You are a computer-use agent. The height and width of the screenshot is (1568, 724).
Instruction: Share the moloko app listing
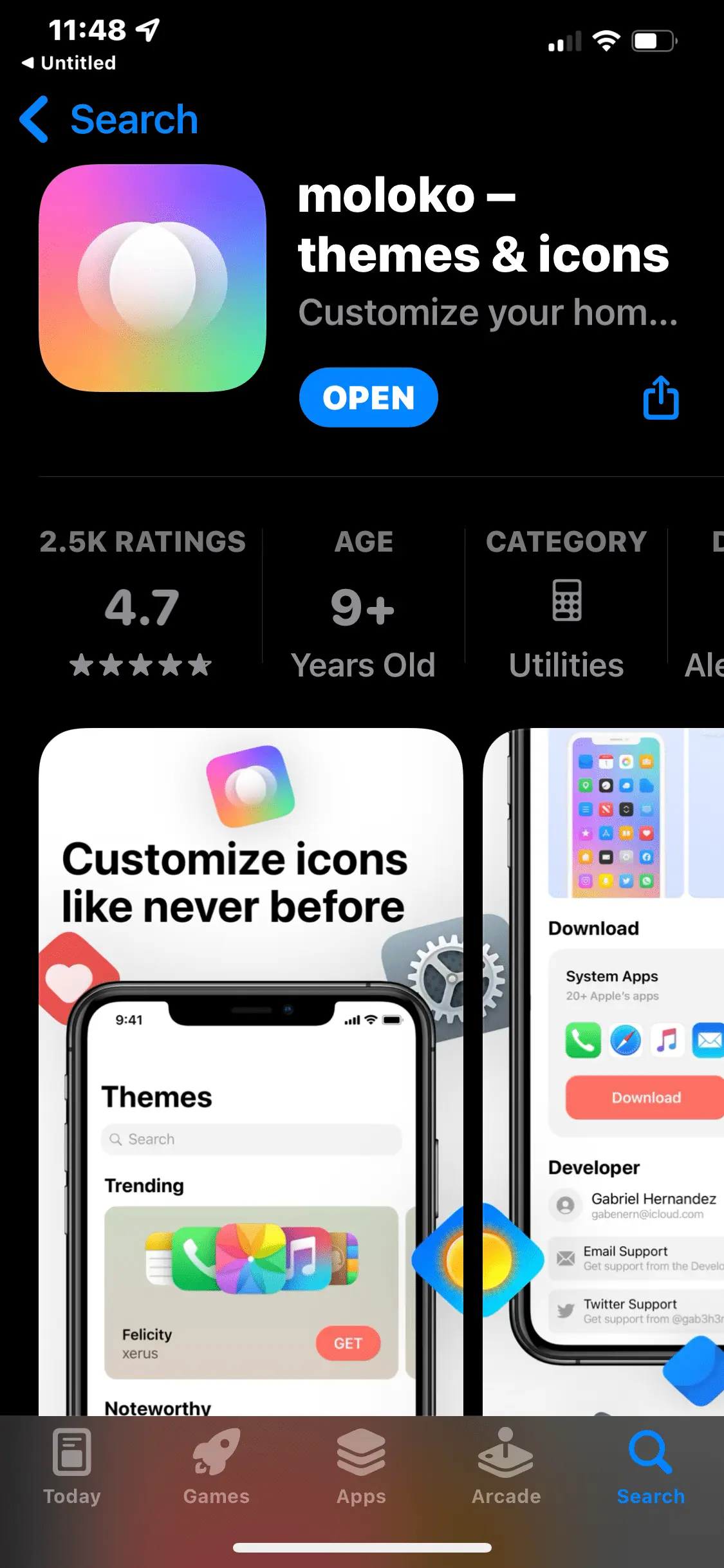661,398
